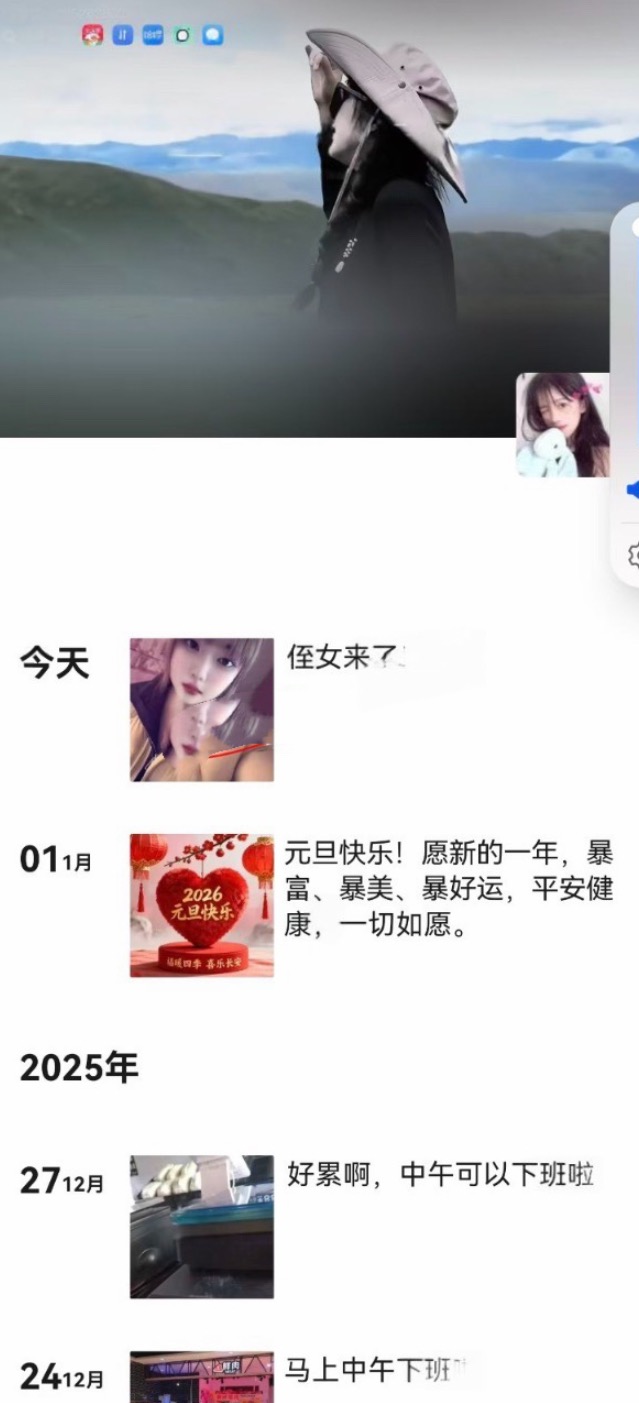This screenshot has width=639, height=1403.
Task: Read the 元旦快乐 post text in full
Action: tap(448, 890)
